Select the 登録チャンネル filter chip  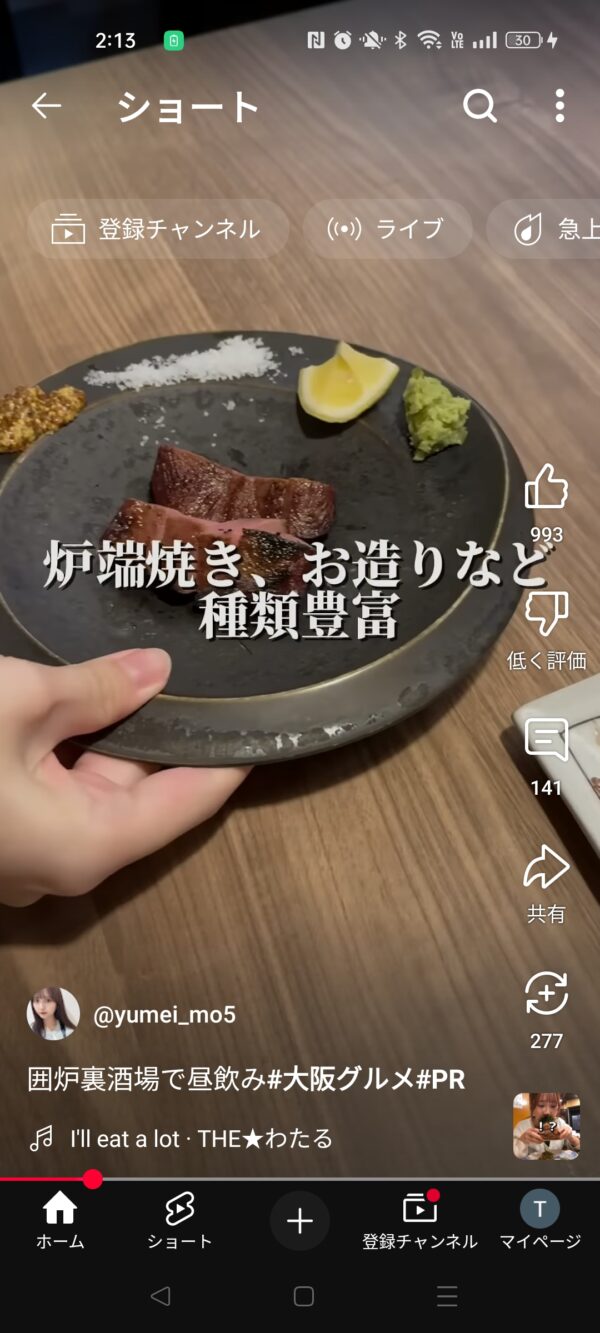(157, 229)
